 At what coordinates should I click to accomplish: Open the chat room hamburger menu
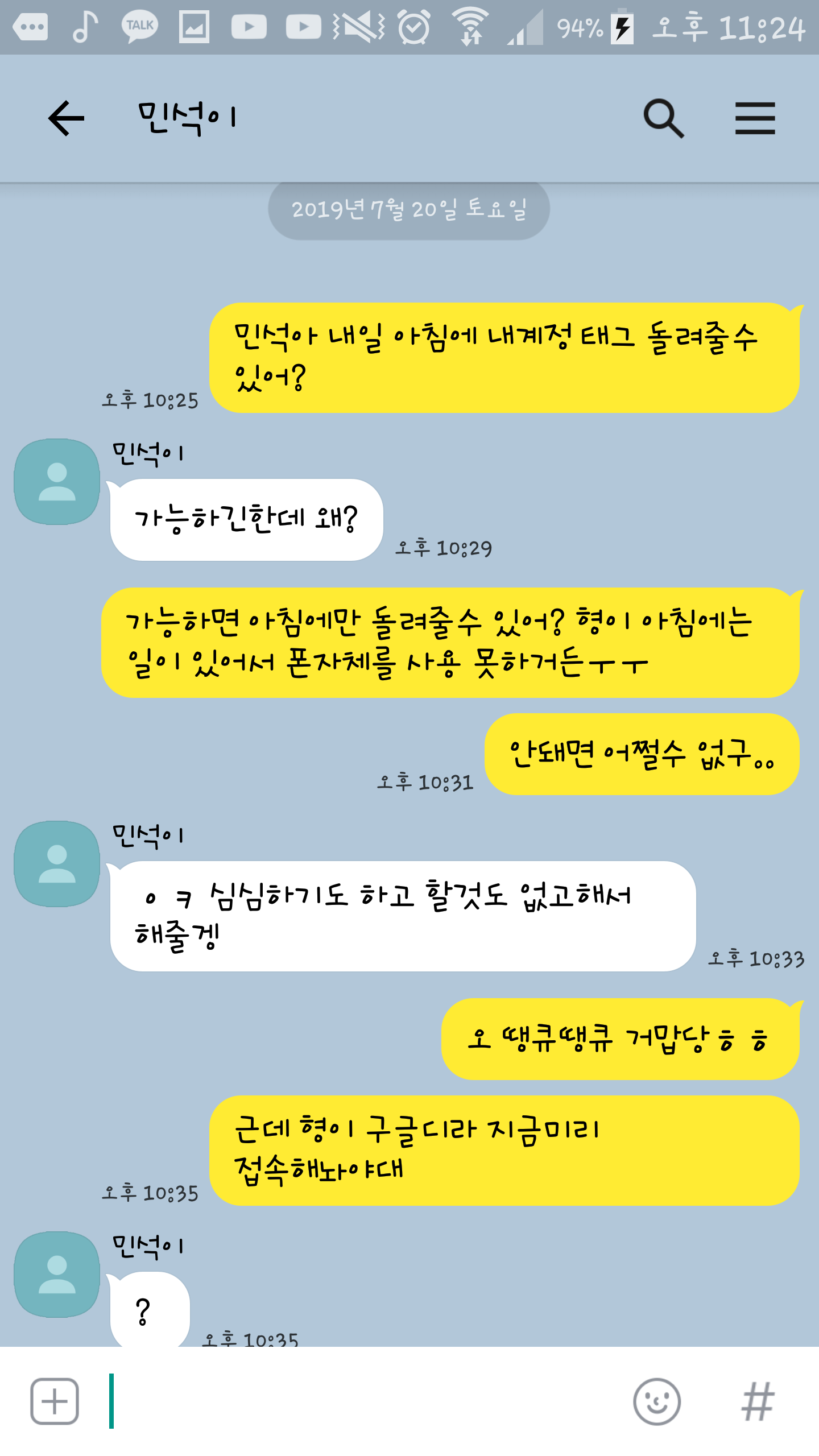[x=755, y=118]
